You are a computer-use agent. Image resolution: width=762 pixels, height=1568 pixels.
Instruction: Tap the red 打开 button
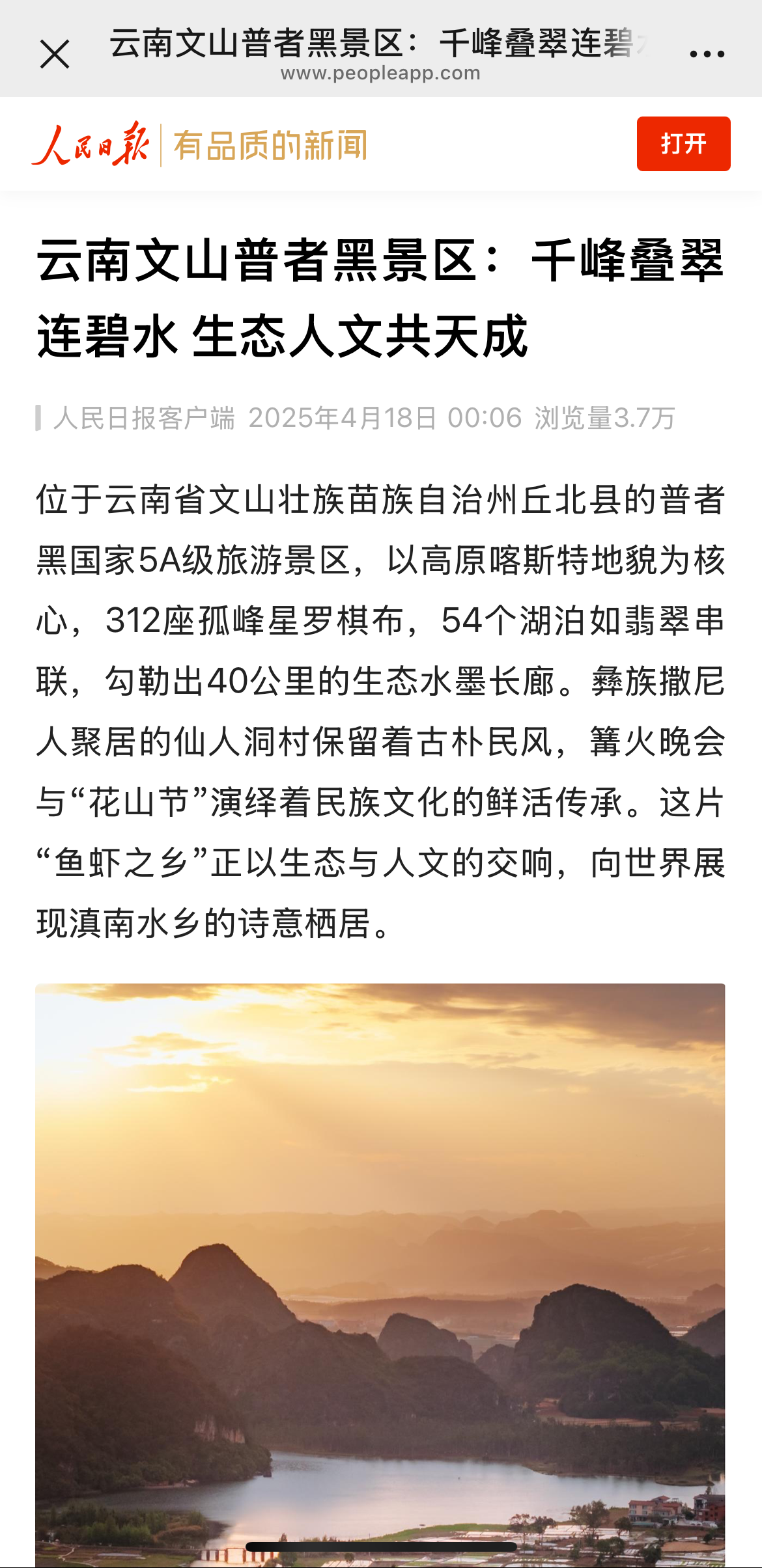[683, 144]
